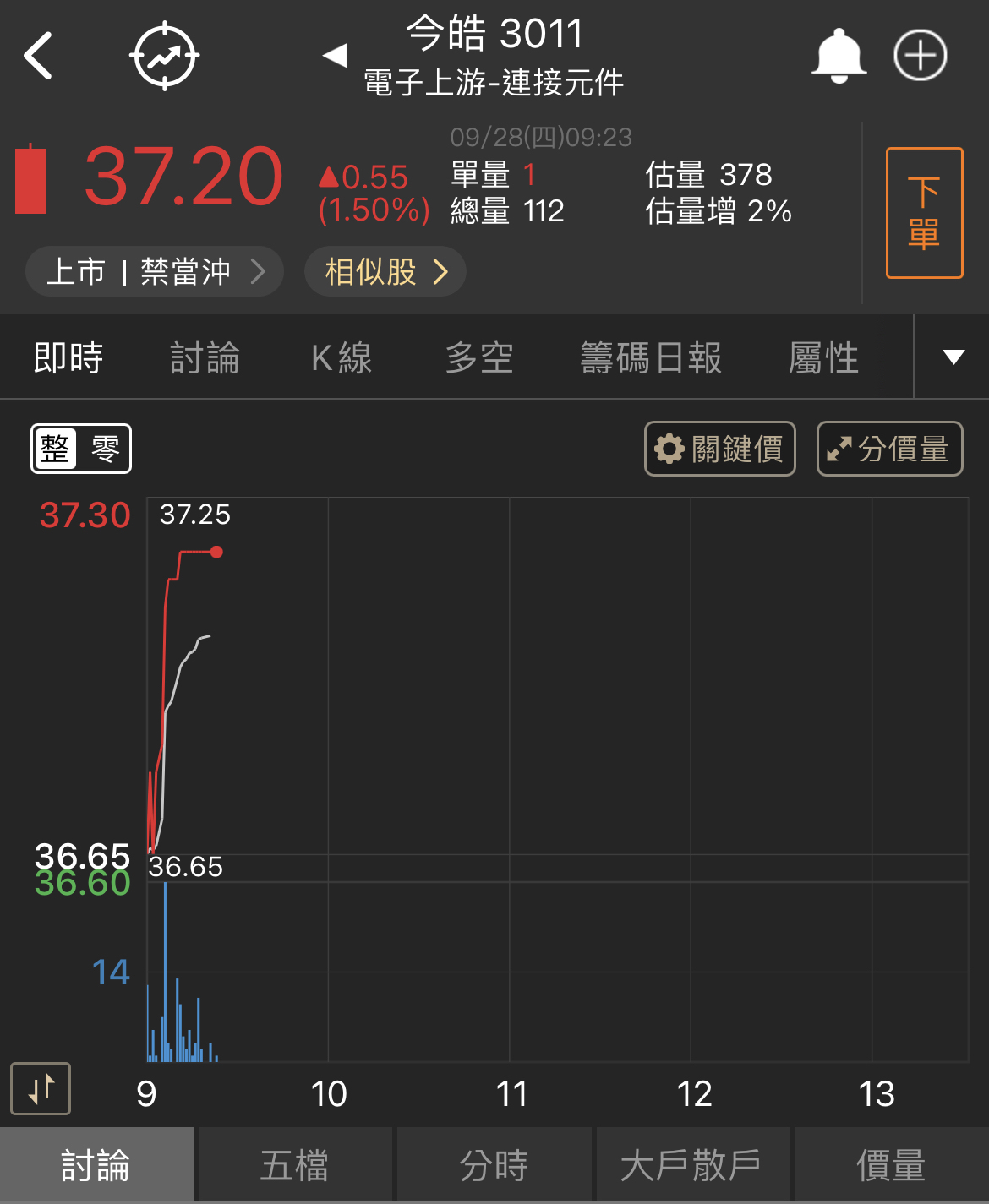Screen dimensions: 989x1204
Task: Select the 屬性 tab
Action: pos(823,358)
